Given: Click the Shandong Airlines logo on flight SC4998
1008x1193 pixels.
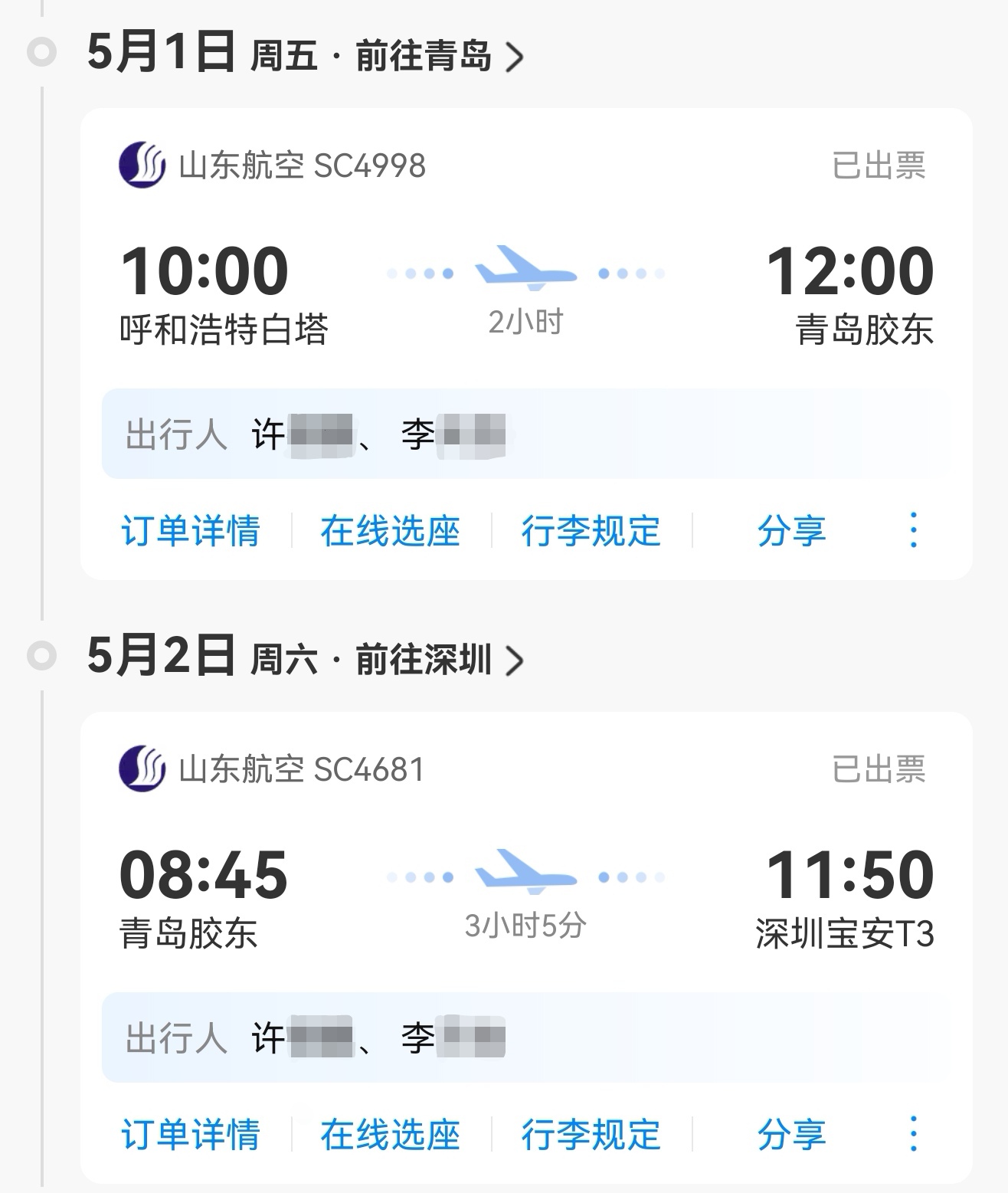Looking at the screenshot, I should point(142,162).
